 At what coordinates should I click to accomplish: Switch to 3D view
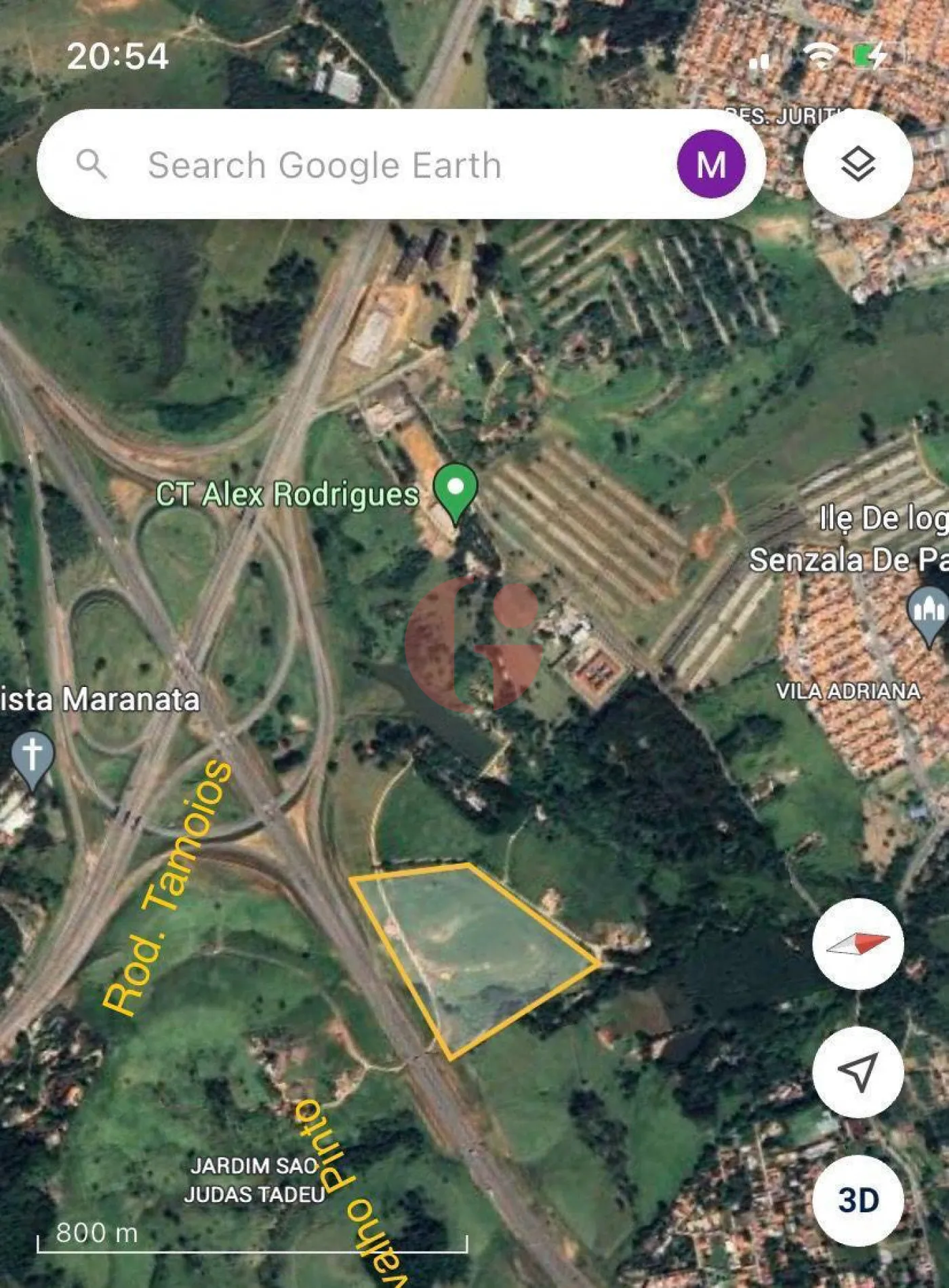pos(857,1200)
